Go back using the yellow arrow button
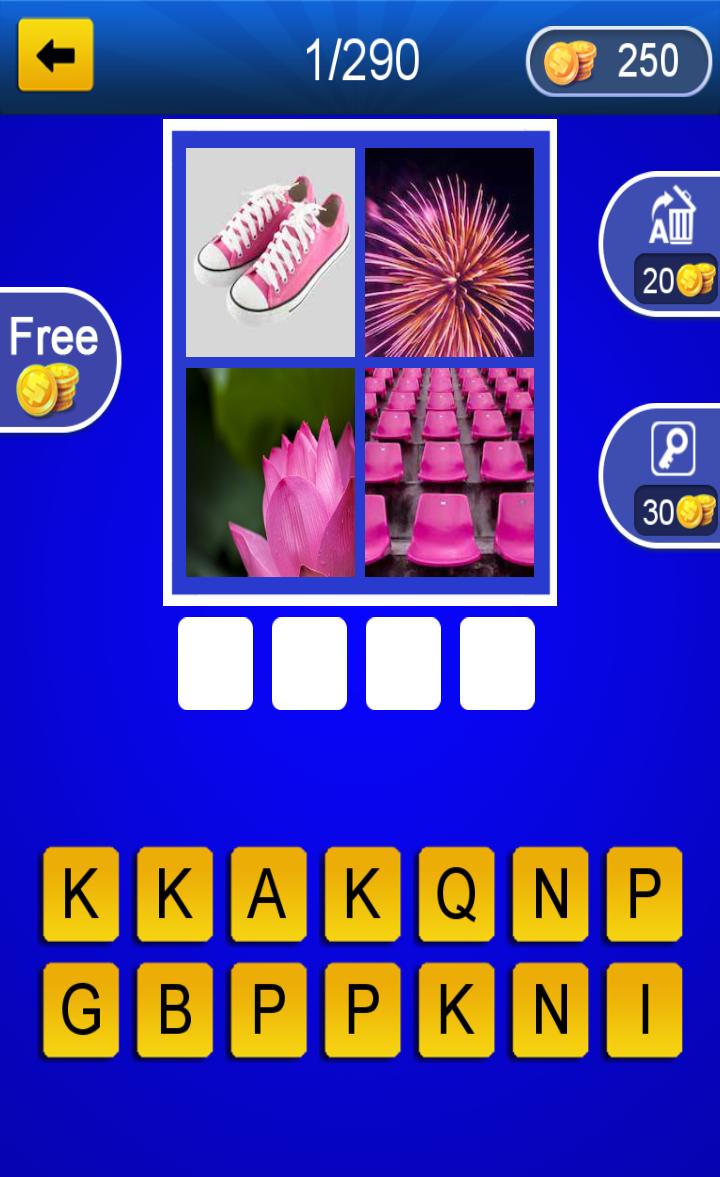This screenshot has width=720, height=1177. coord(56,55)
